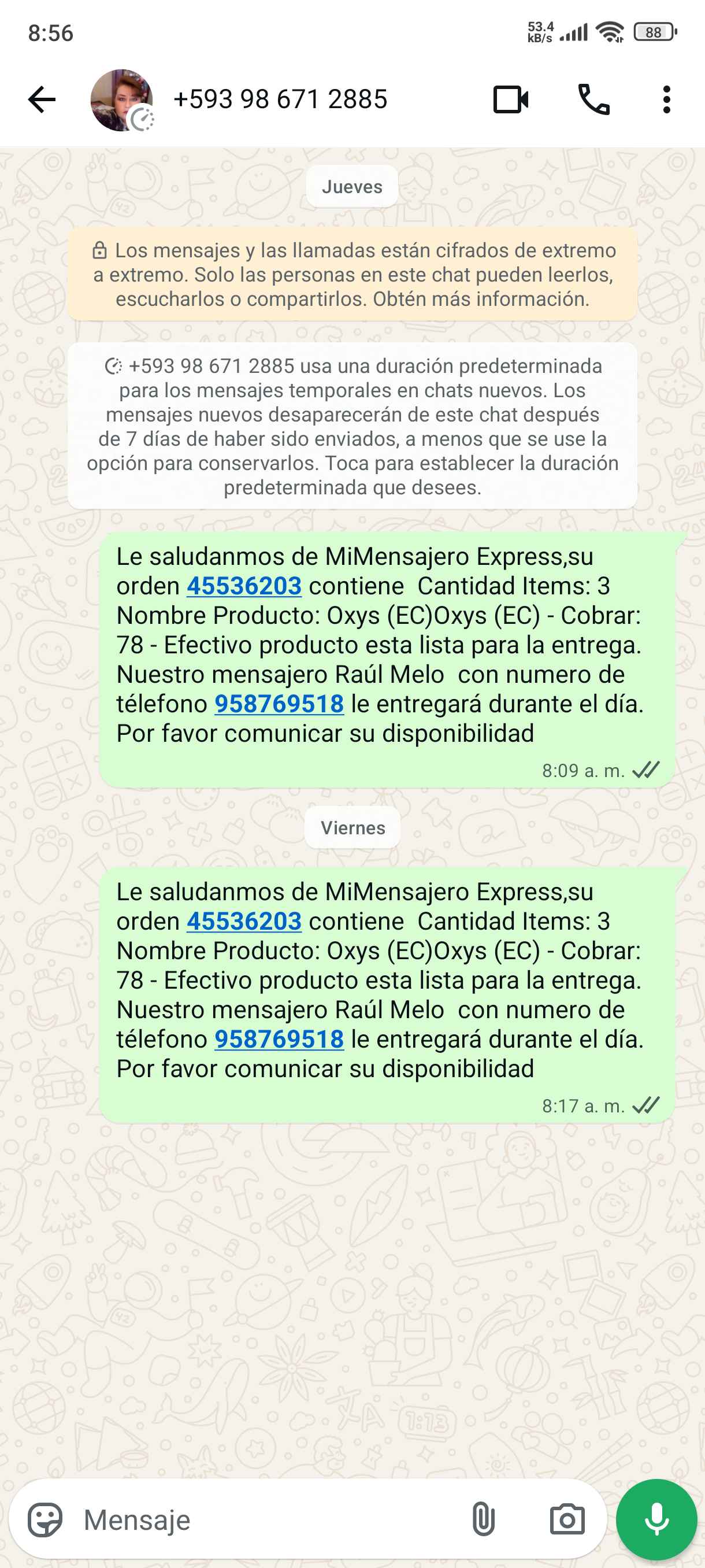Screen dimensions: 705x1568
Task: Open the more options menu
Action: point(667,100)
